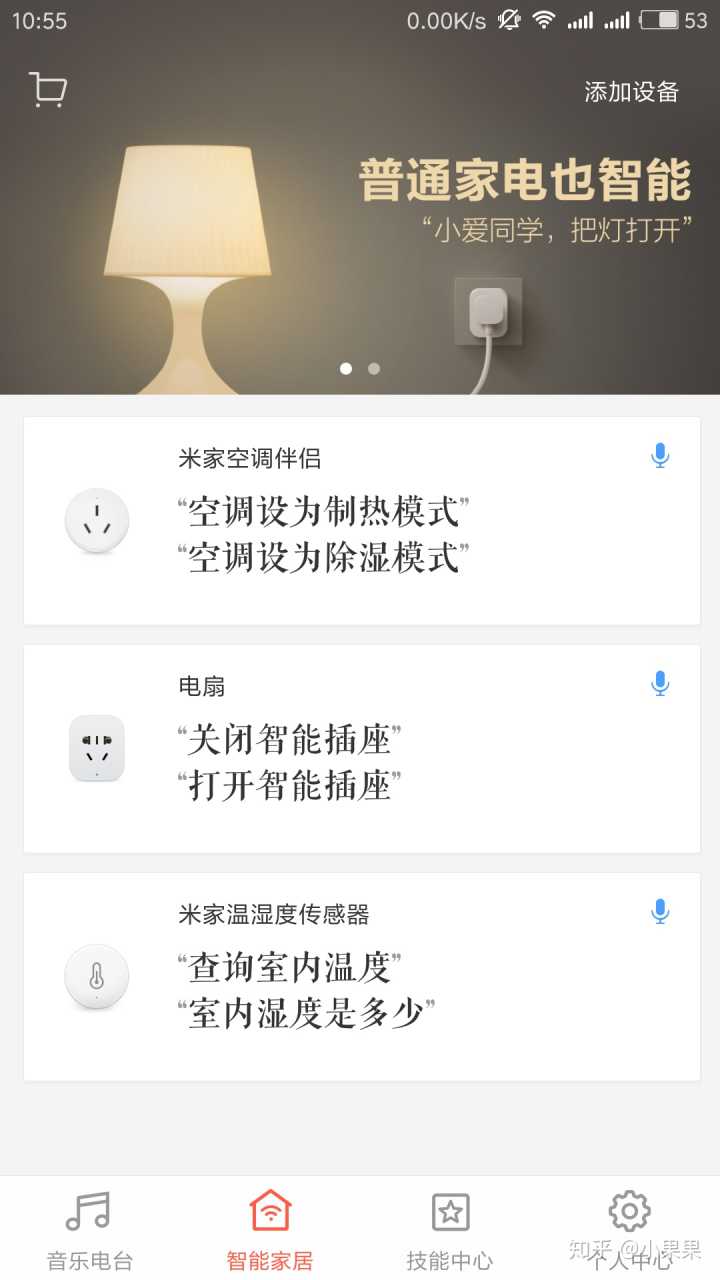
Task: Tap 添加设备 to add a device
Action: tap(631, 92)
